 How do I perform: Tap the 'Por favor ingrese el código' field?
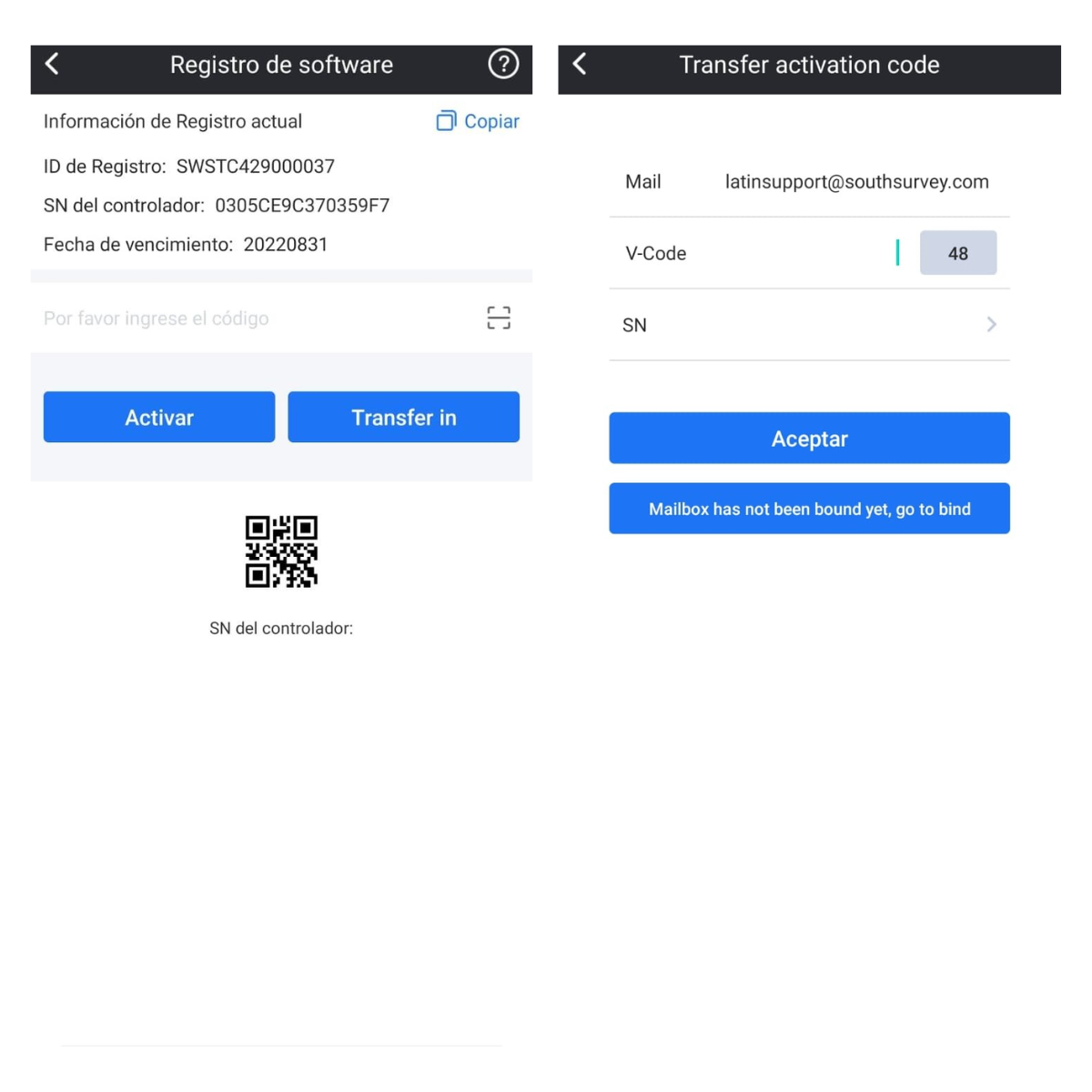pyautogui.click(x=255, y=318)
